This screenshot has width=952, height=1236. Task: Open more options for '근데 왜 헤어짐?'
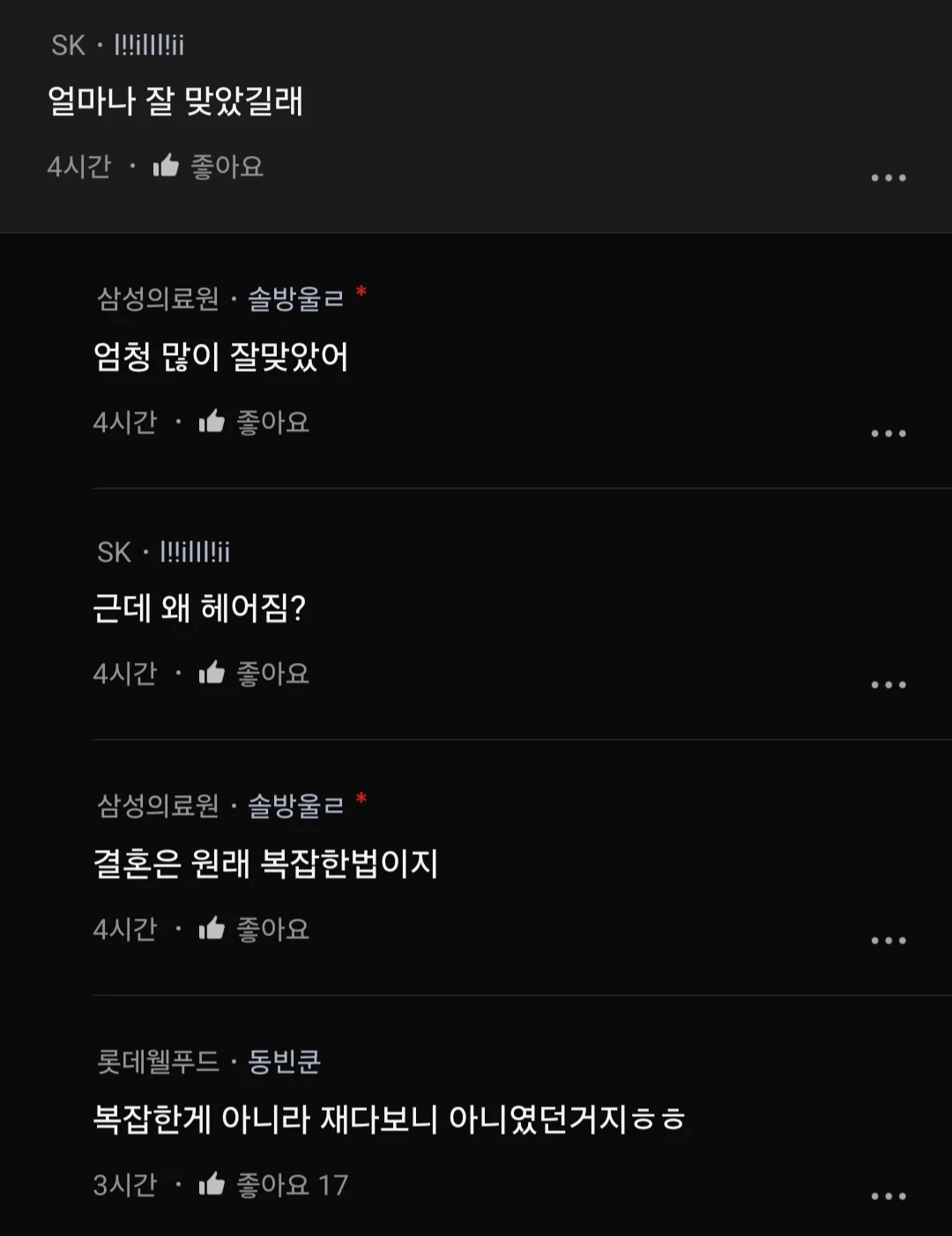tap(888, 684)
